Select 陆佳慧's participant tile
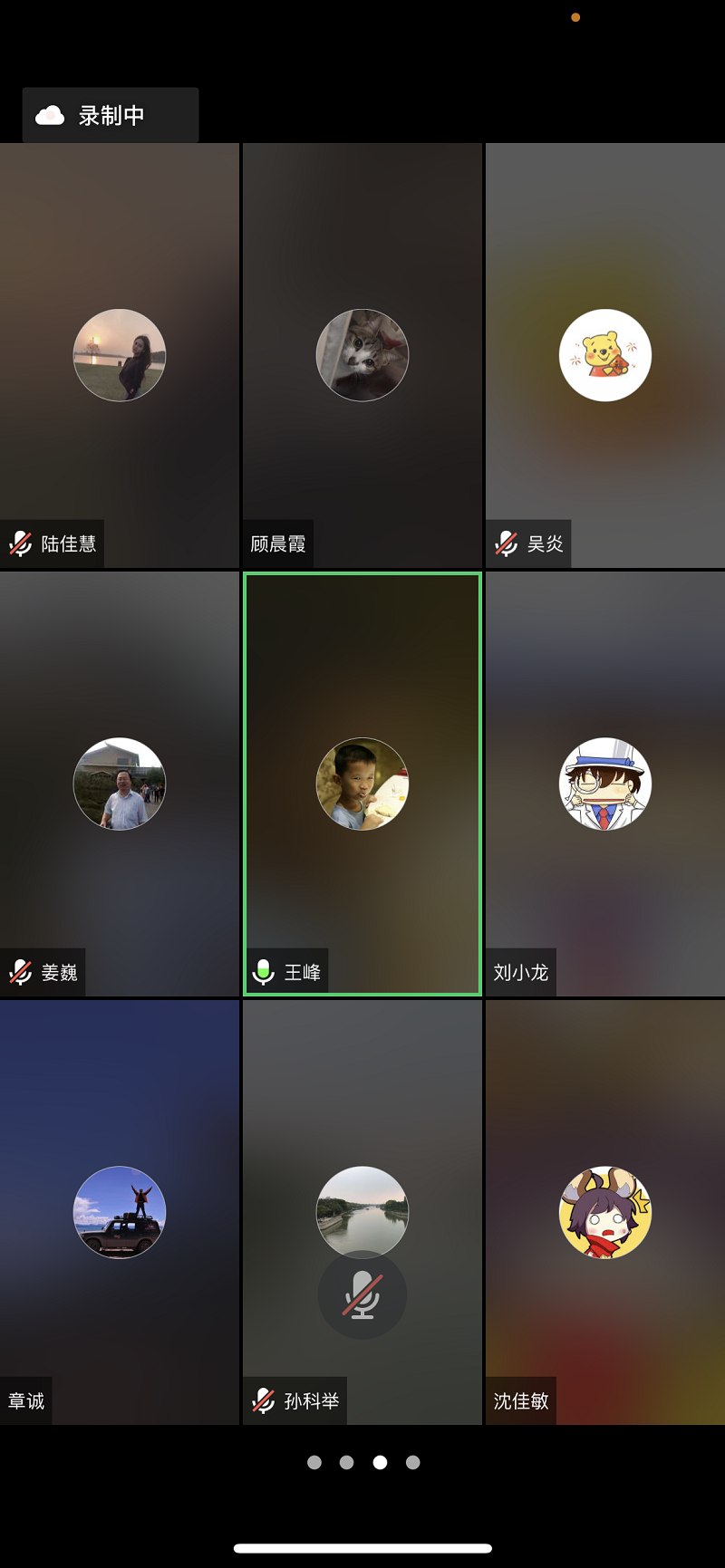Image resolution: width=725 pixels, height=1568 pixels. [120, 355]
